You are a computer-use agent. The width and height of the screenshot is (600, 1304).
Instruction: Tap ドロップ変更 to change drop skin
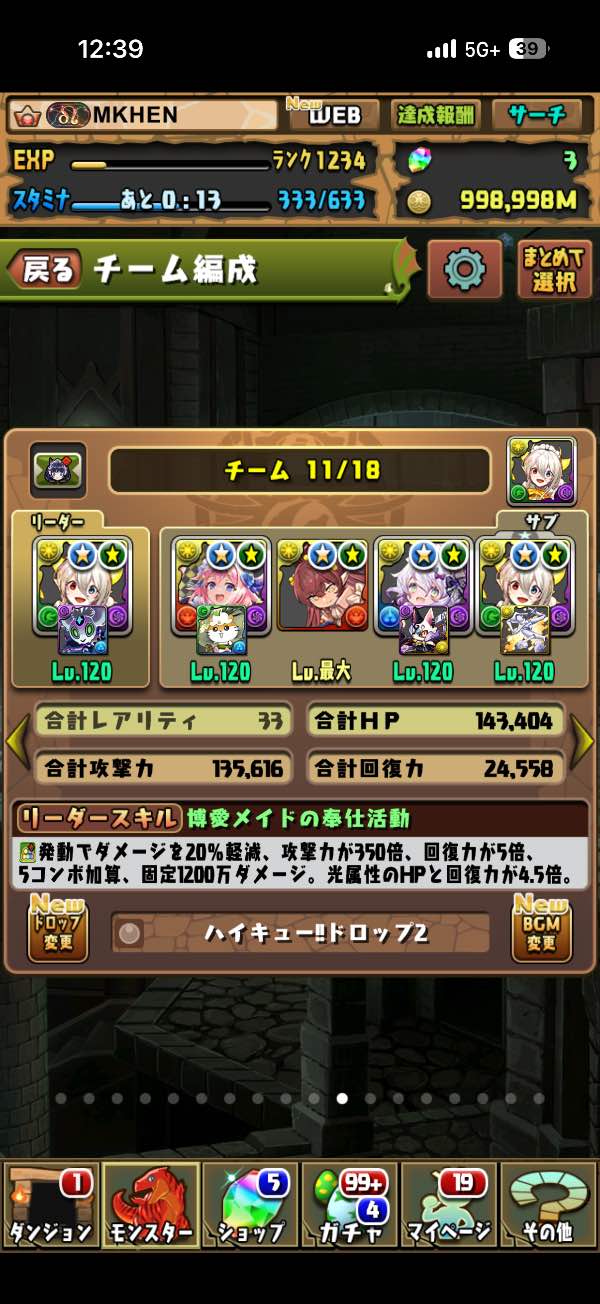[57, 930]
